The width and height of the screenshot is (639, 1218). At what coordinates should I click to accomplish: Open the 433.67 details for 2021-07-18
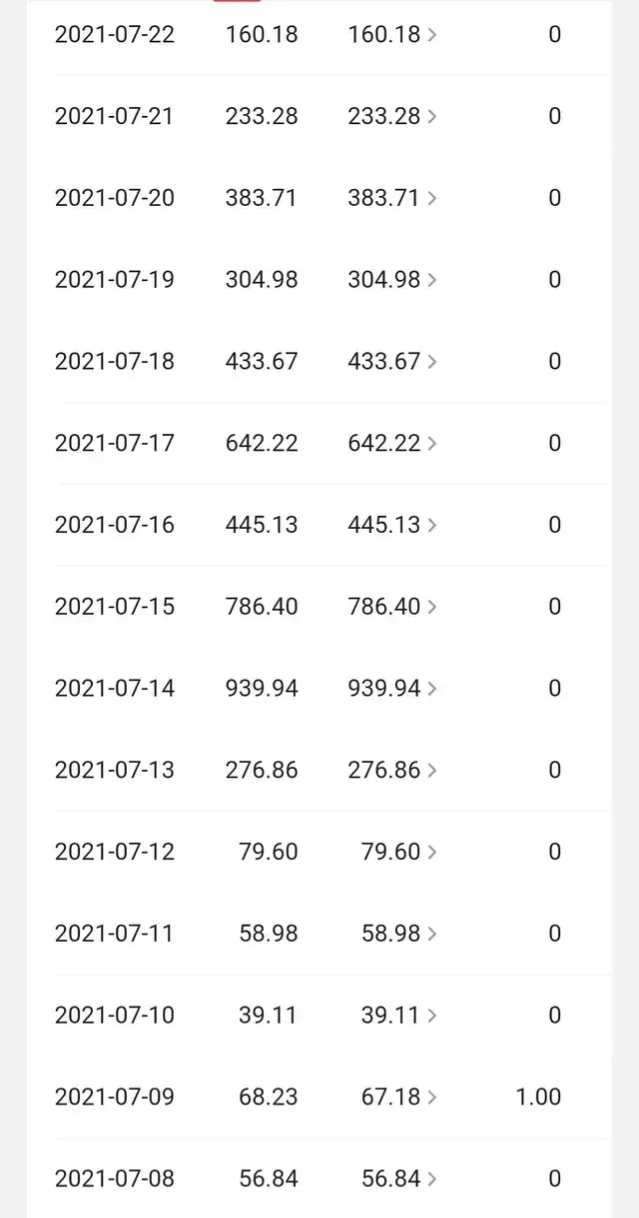tap(392, 361)
